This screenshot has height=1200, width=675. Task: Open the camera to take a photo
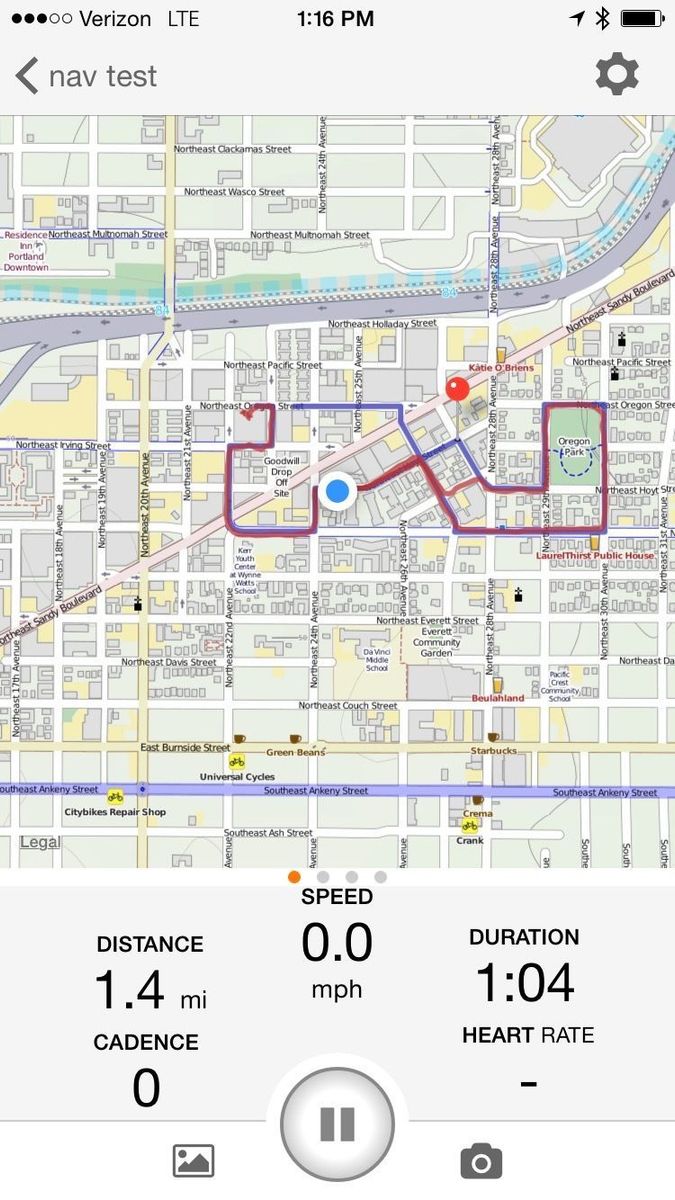(x=481, y=1161)
